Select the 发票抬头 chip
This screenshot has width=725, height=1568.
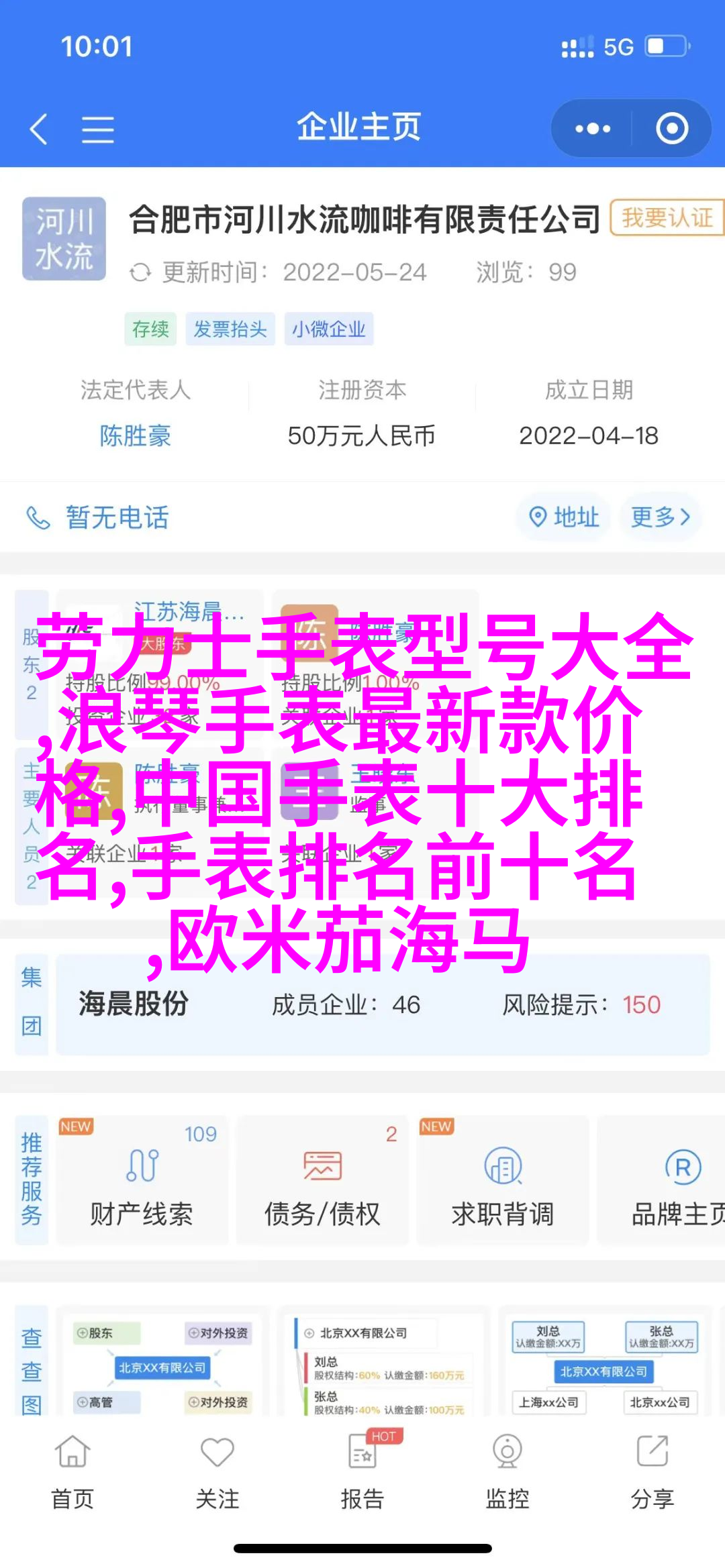pos(230,329)
